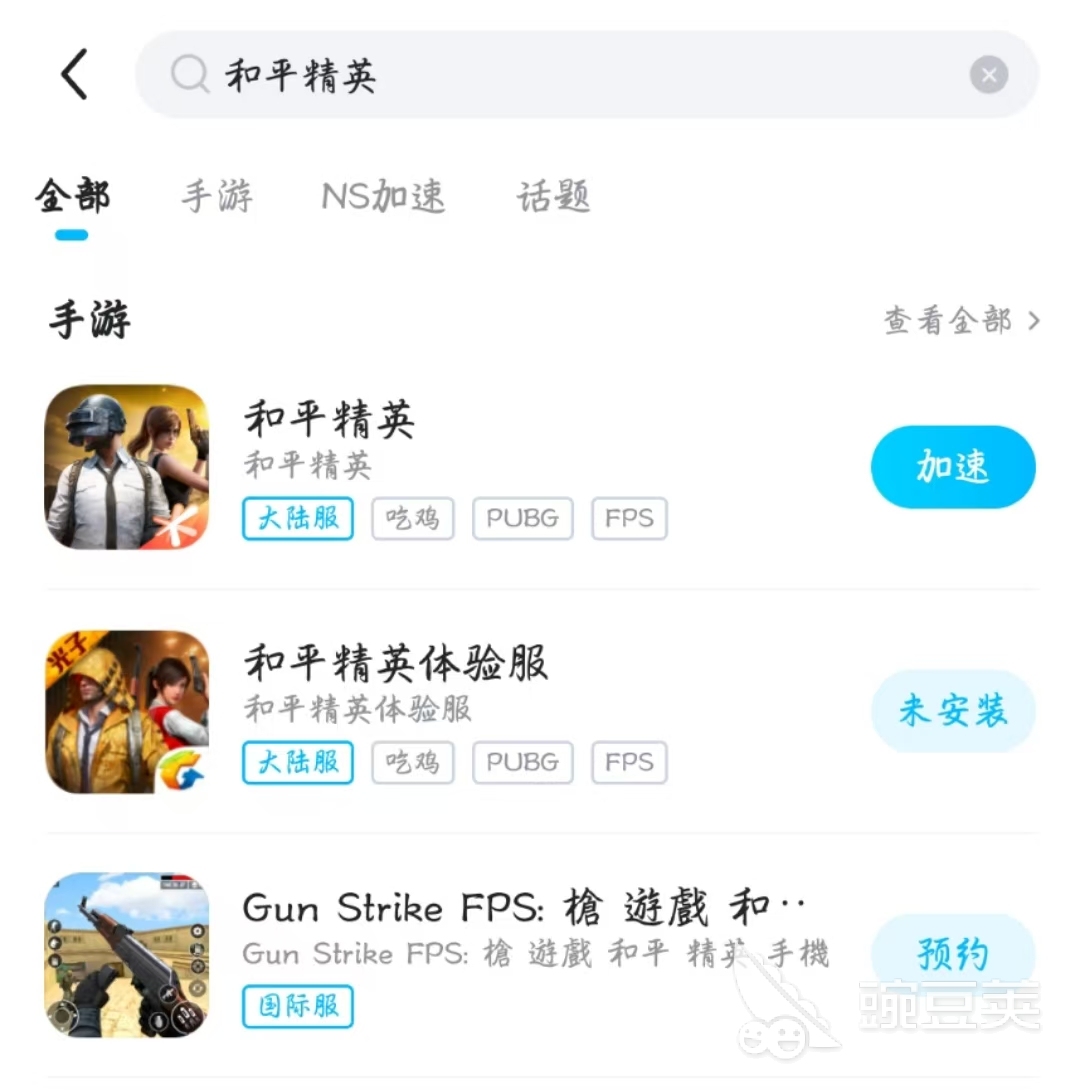Tap 未安装 for 和平精英体验服

[x=952, y=711]
